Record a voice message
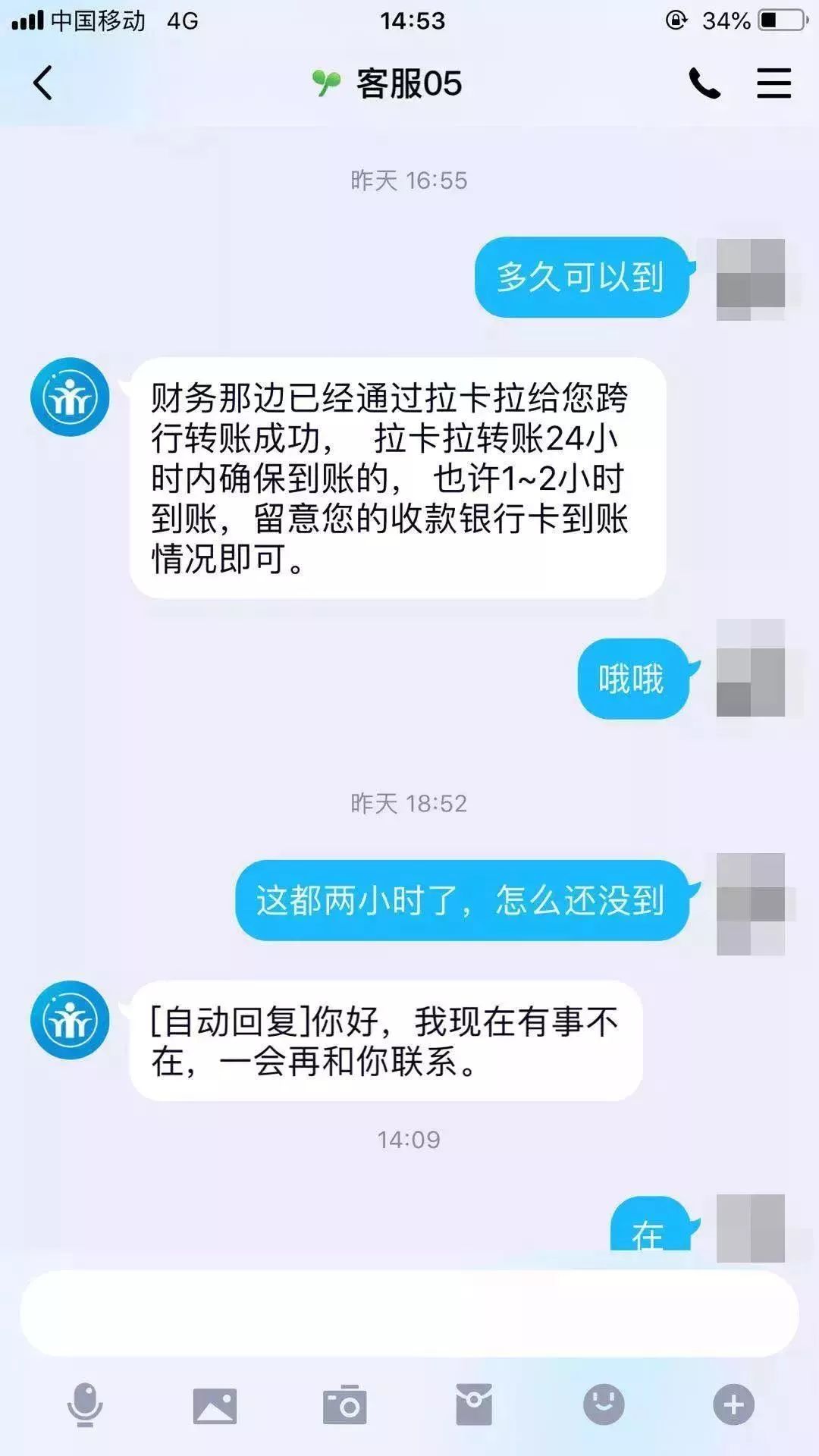819x1456 pixels. 85,1404
